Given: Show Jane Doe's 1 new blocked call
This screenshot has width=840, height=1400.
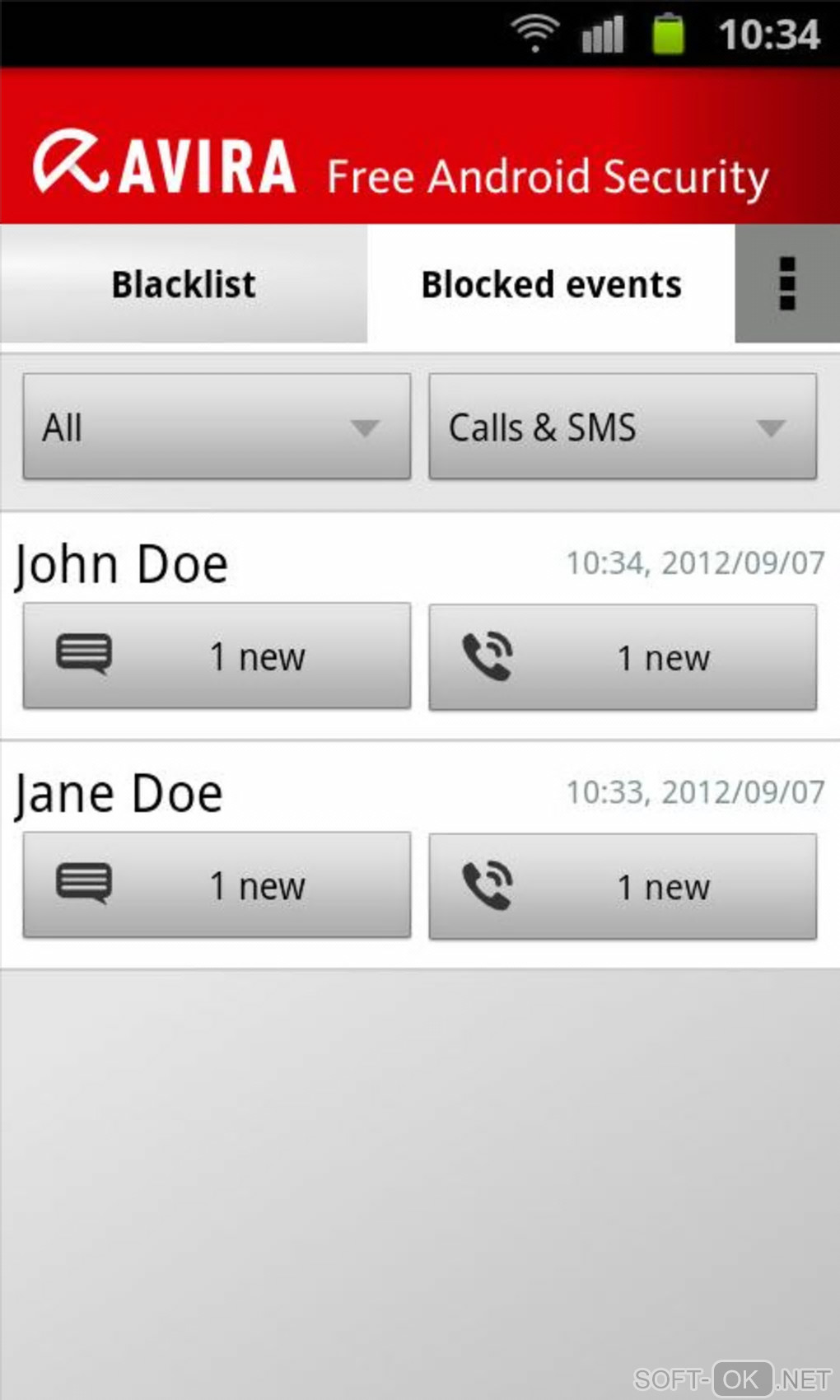Looking at the screenshot, I should [623, 886].
